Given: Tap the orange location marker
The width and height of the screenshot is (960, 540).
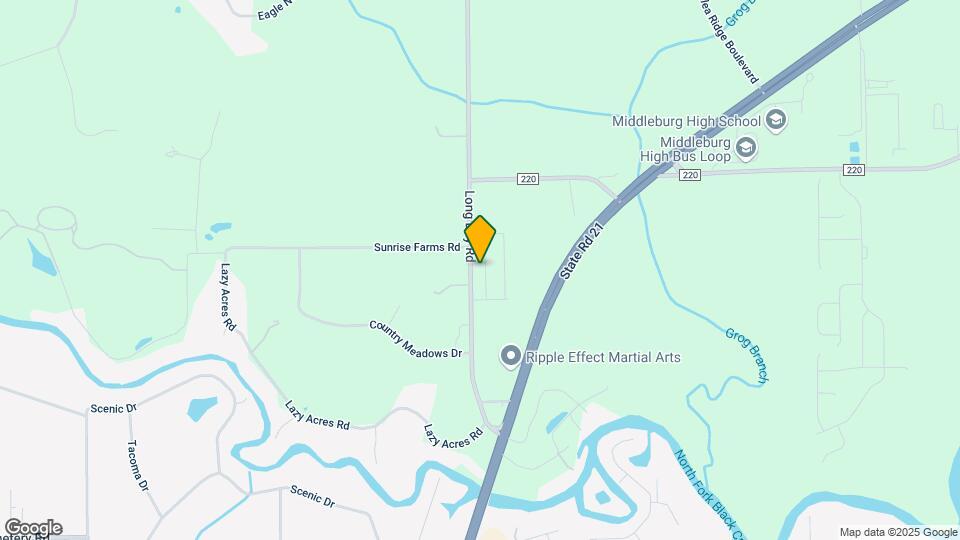Looking at the screenshot, I should pyautogui.click(x=481, y=238).
